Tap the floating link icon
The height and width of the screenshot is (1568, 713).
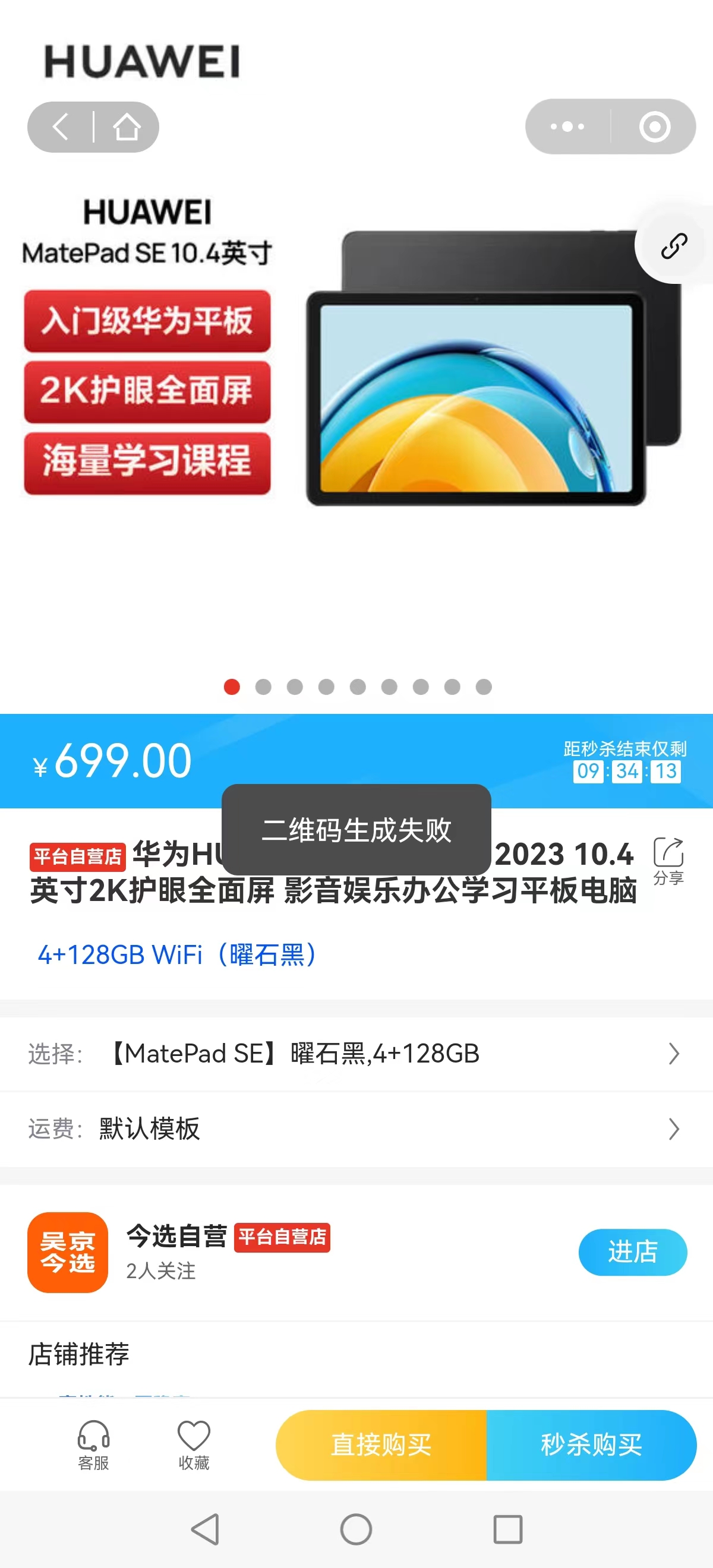tap(674, 246)
